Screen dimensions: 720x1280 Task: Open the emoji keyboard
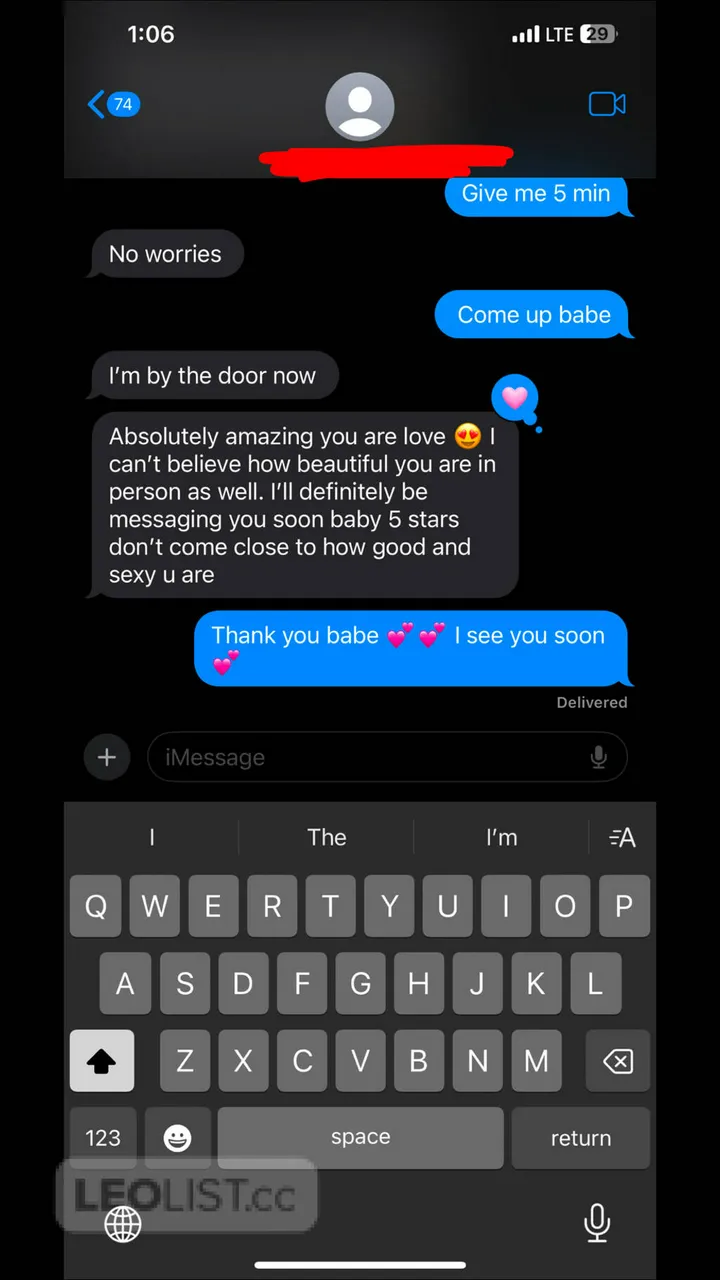pos(178,1138)
